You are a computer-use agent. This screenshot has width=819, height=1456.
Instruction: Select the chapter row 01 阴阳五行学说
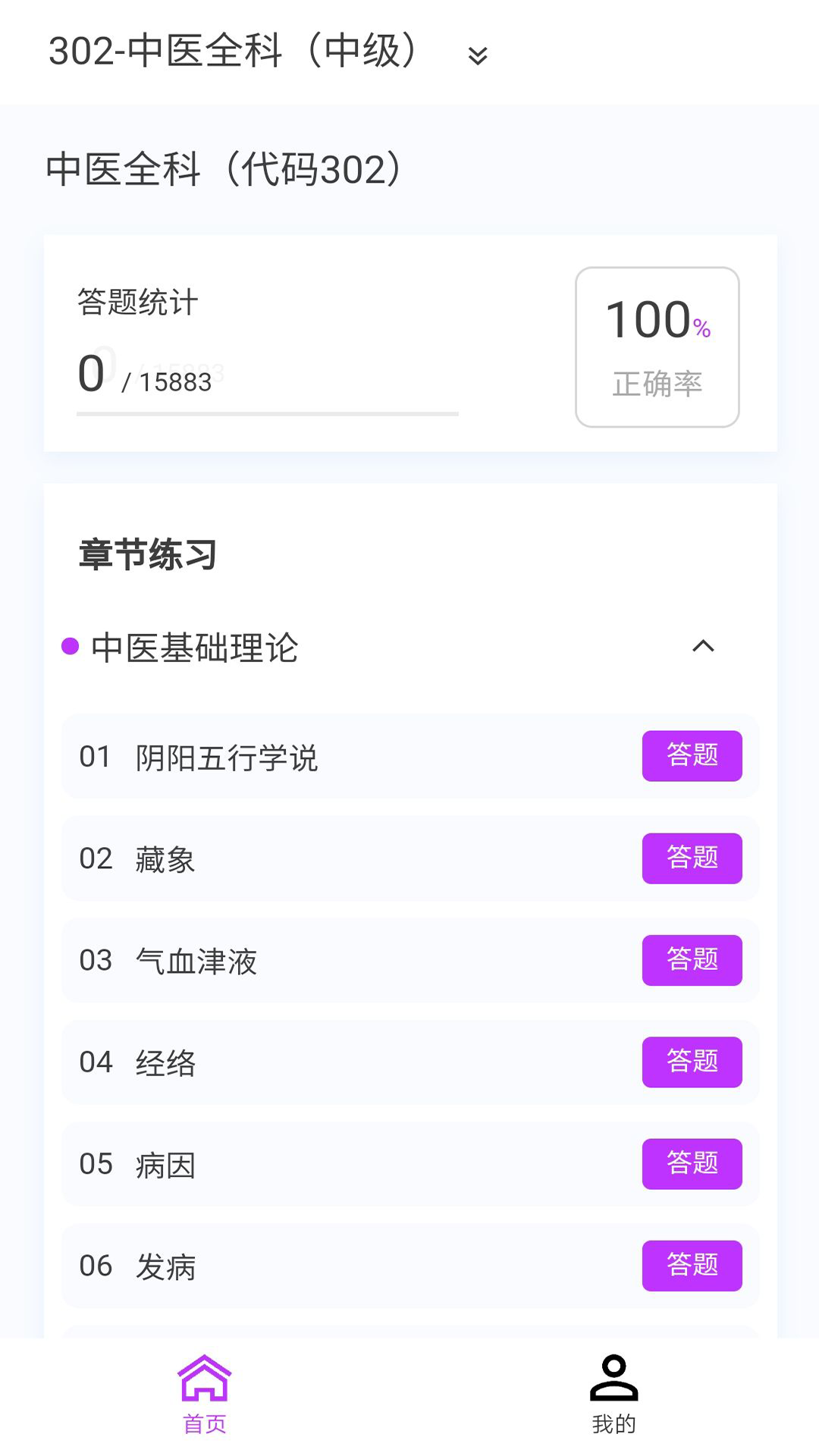(x=303, y=756)
